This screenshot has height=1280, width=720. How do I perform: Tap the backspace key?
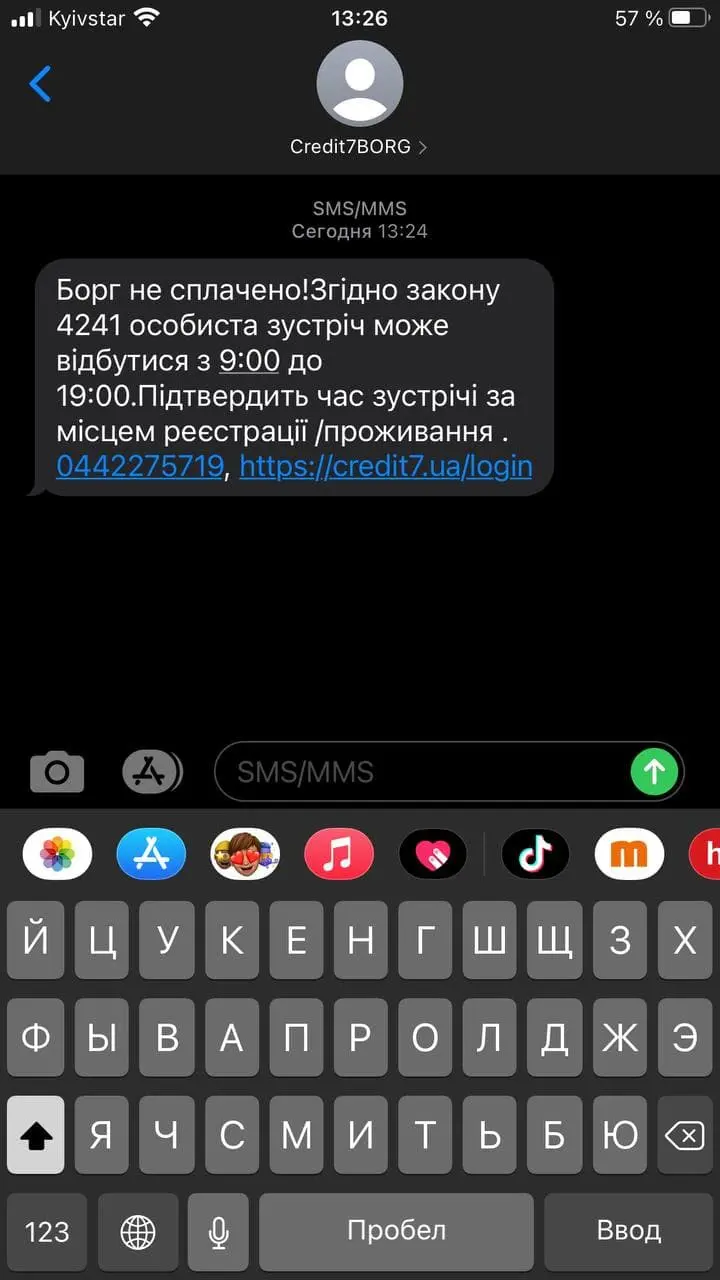(684, 1135)
